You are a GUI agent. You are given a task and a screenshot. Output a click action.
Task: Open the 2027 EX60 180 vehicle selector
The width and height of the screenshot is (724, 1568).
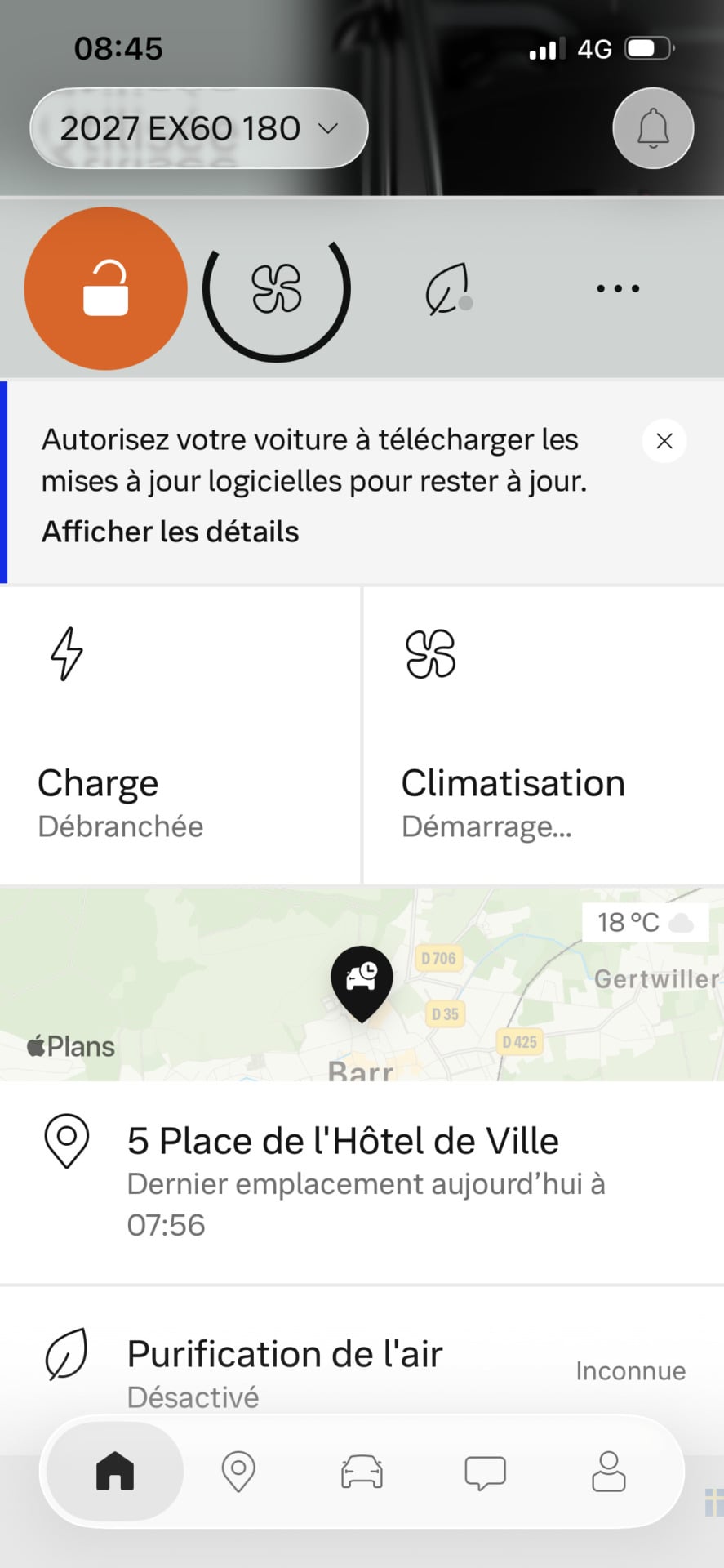tap(199, 128)
